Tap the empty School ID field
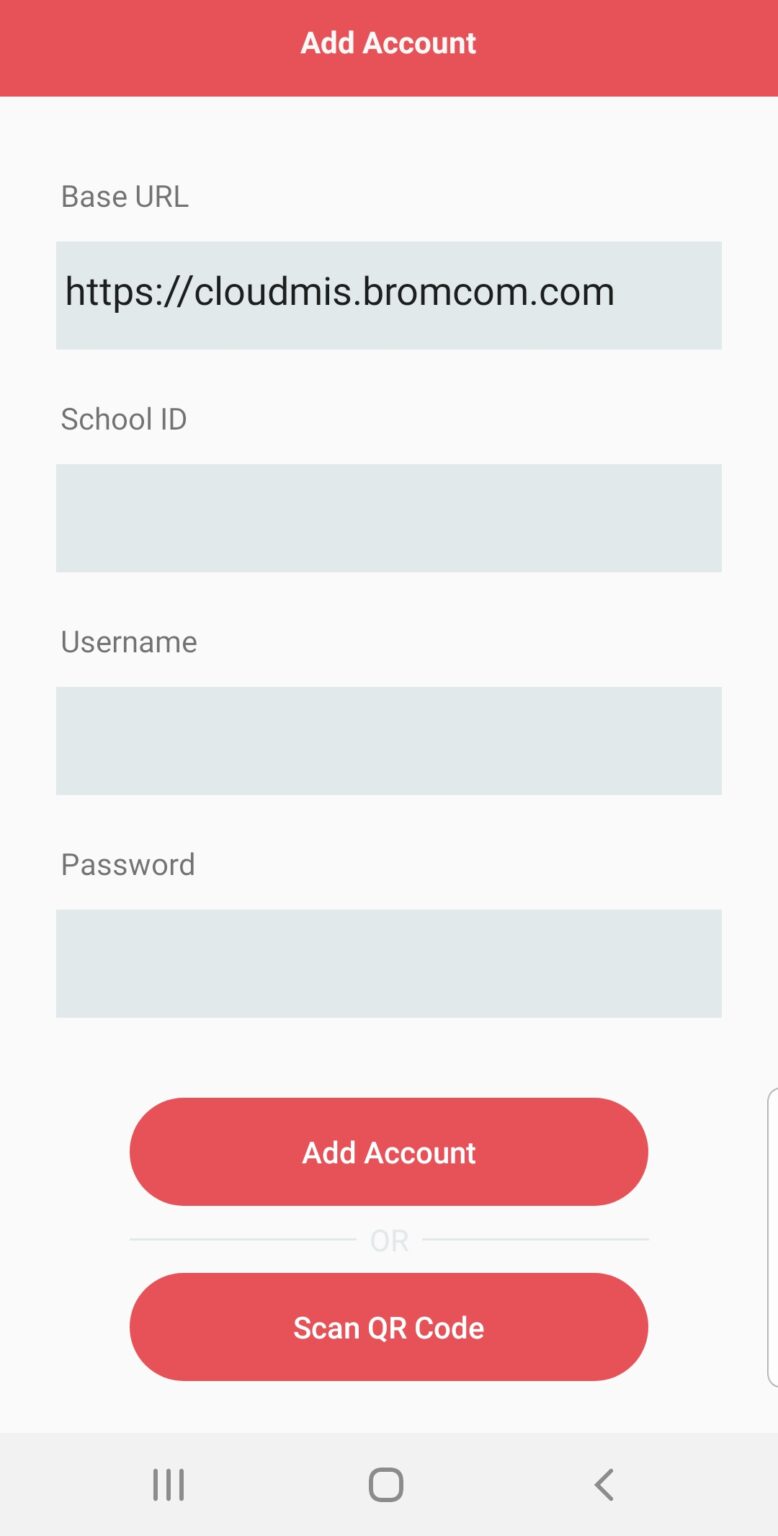 point(388,518)
